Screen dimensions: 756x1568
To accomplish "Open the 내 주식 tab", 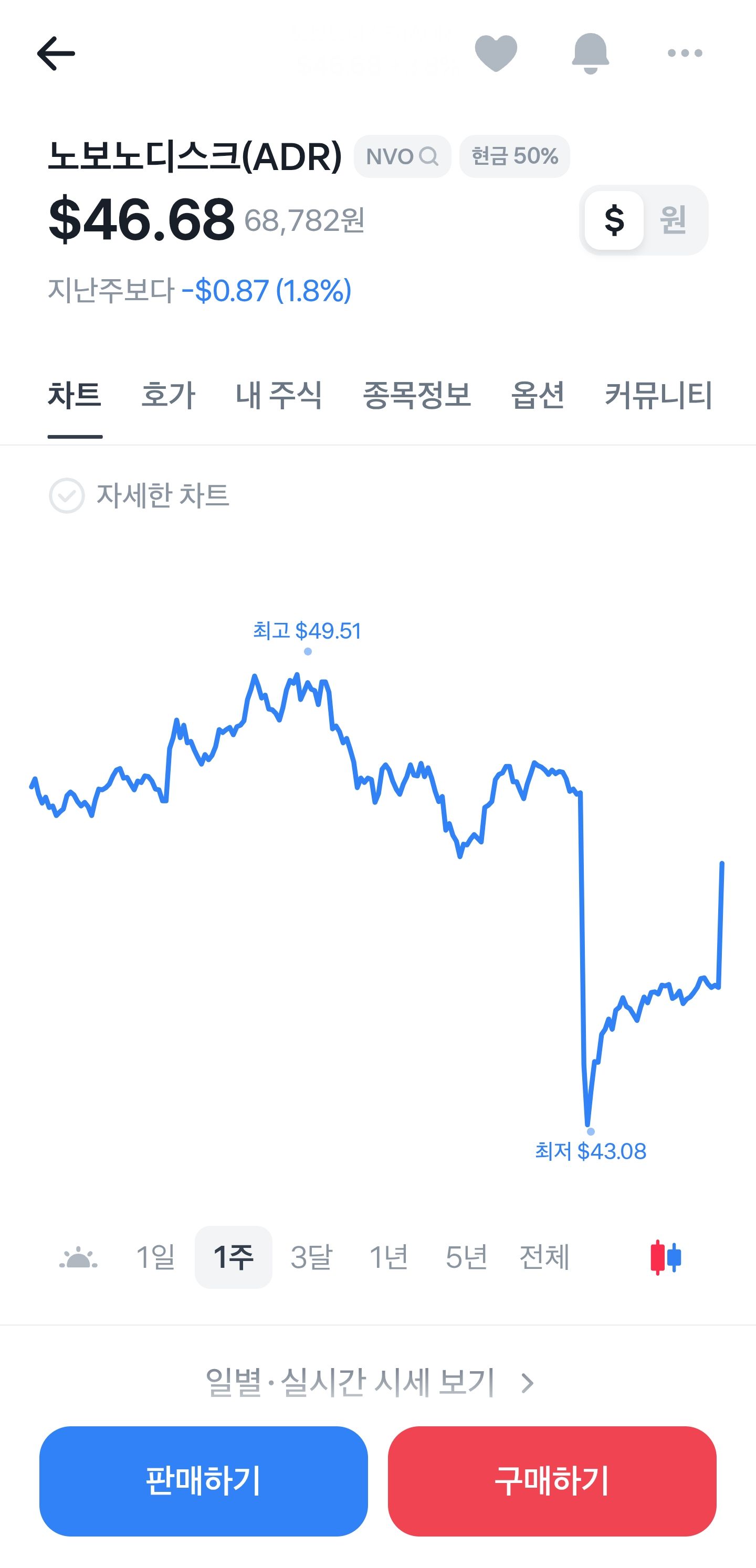I will (x=278, y=395).
